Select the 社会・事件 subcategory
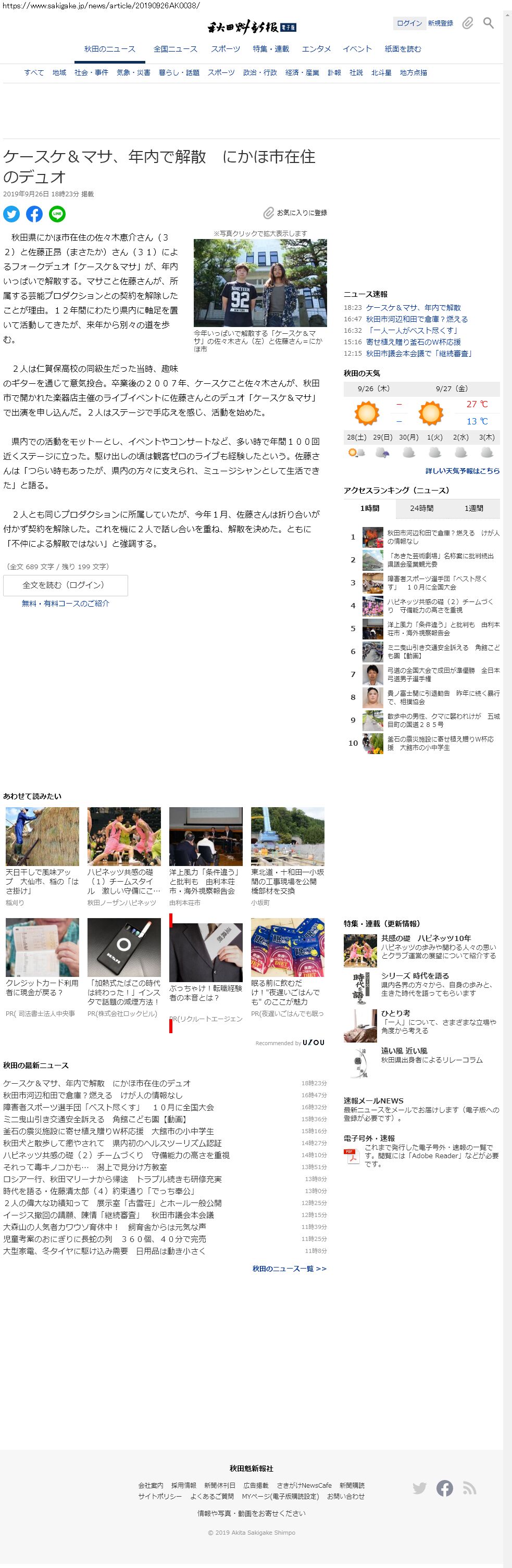The width and height of the screenshot is (512, 1568). (91, 72)
